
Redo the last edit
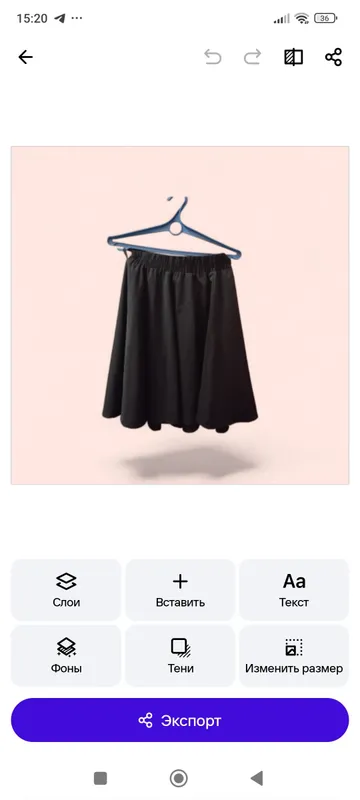252,57
